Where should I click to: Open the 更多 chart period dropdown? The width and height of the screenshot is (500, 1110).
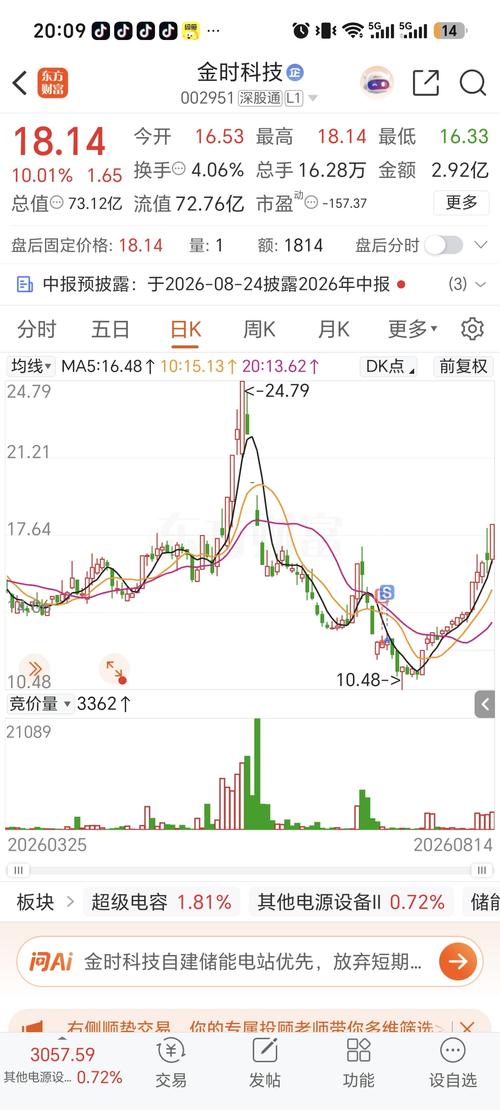tap(412, 329)
